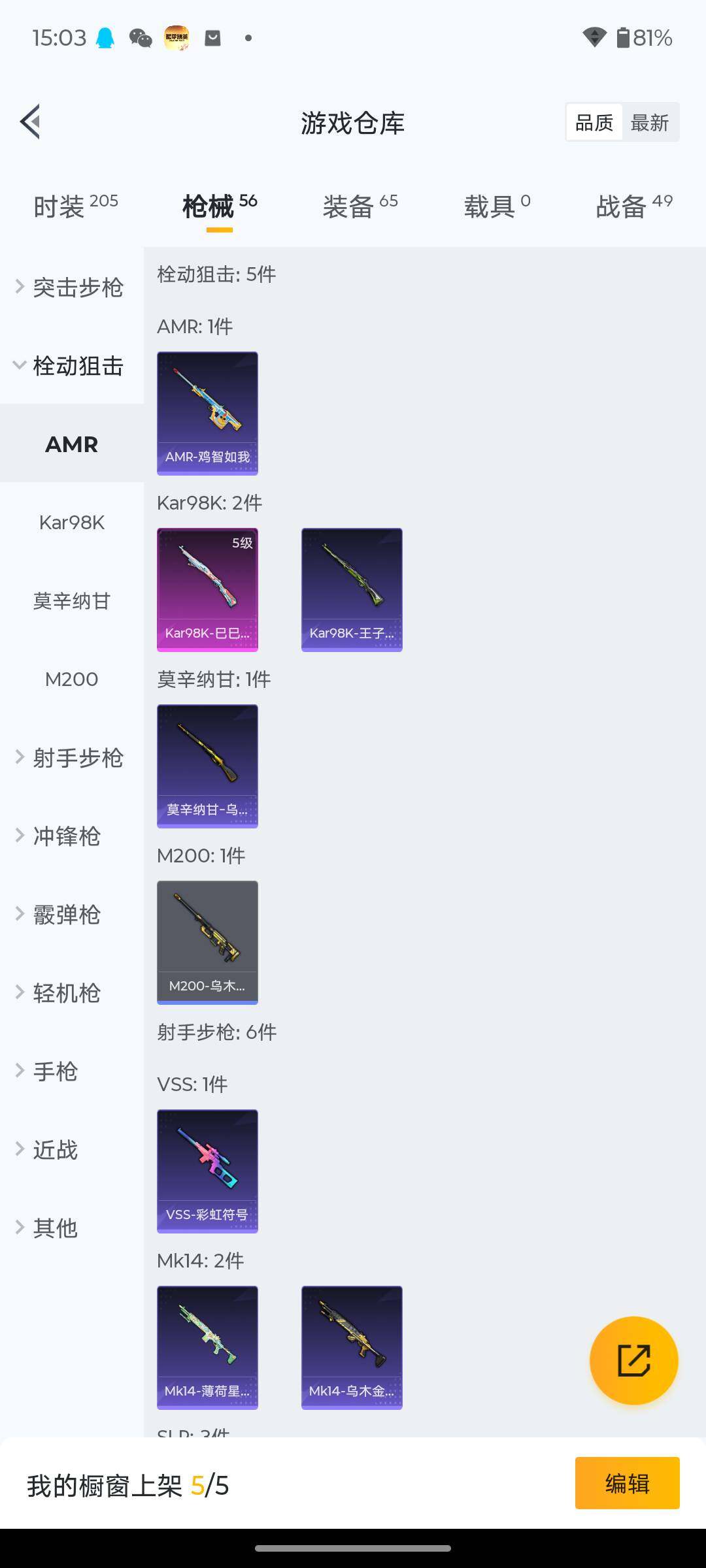This screenshot has width=706, height=1568.
Task: Select M200 in the side list
Action: [72, 679]
